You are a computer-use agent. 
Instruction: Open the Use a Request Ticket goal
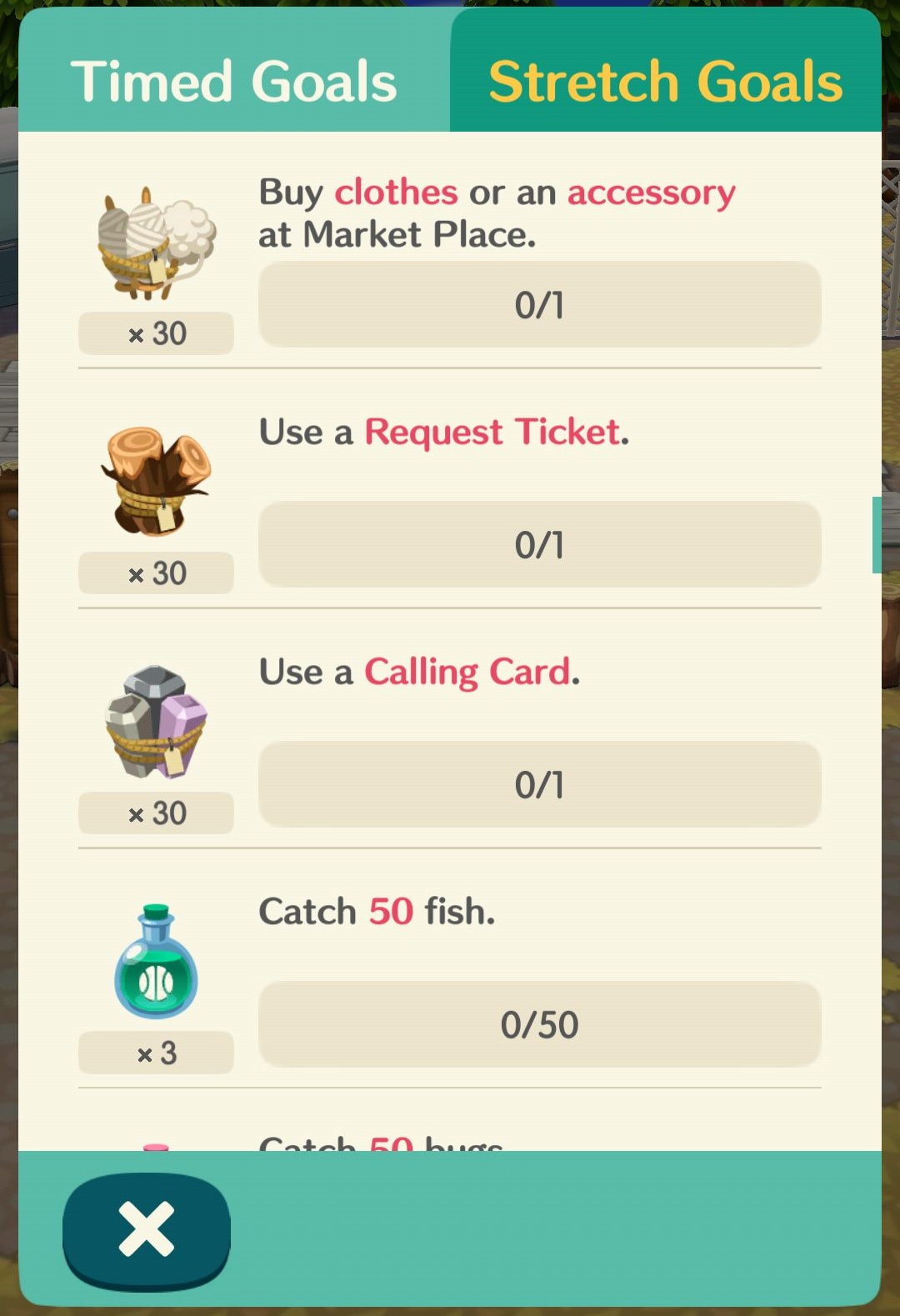click(x=443, y=432)
